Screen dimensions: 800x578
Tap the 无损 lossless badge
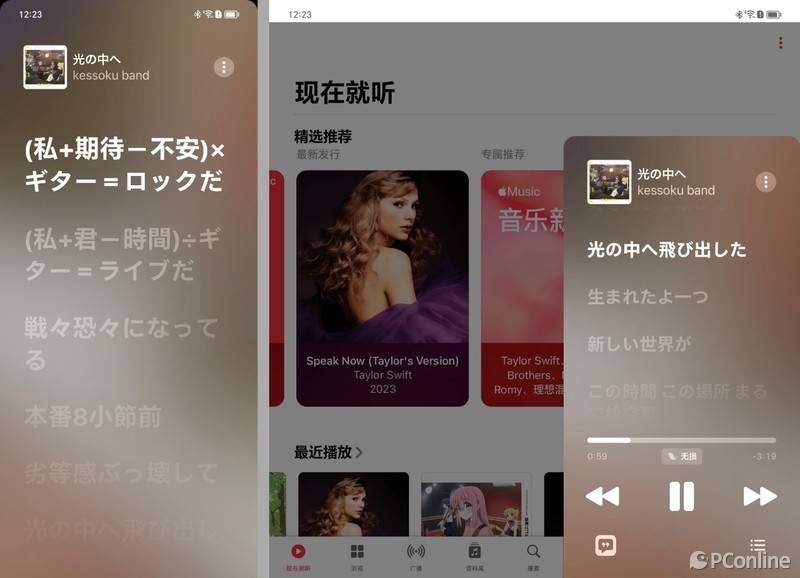point(681,456)
